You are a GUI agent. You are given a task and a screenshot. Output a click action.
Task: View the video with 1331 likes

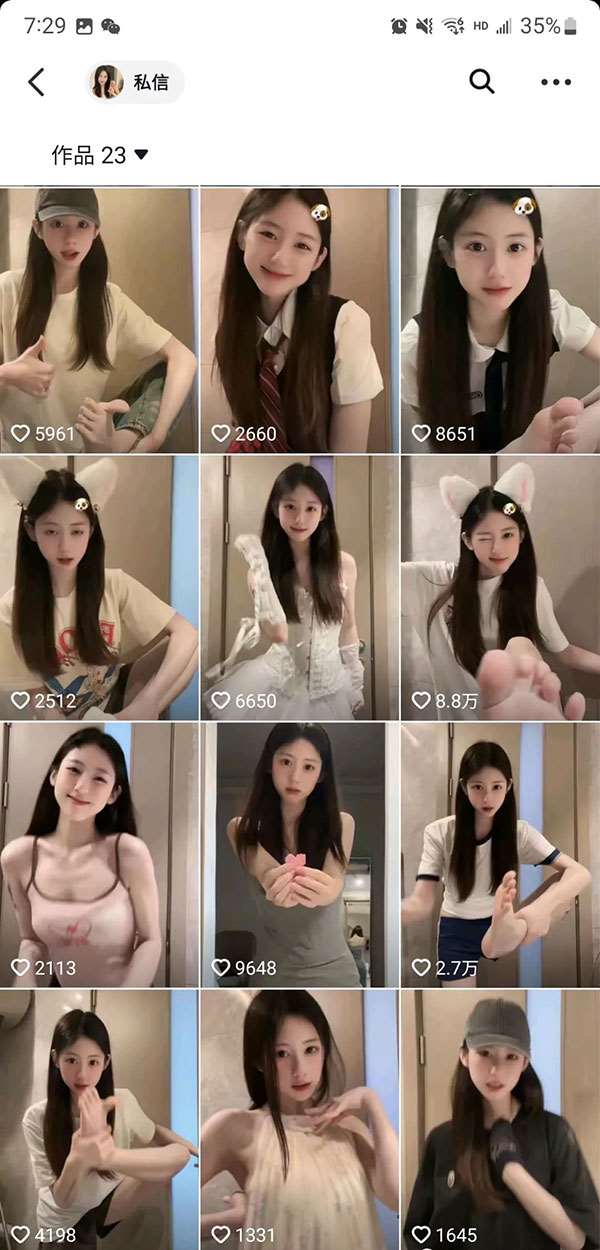(299, 1120)
